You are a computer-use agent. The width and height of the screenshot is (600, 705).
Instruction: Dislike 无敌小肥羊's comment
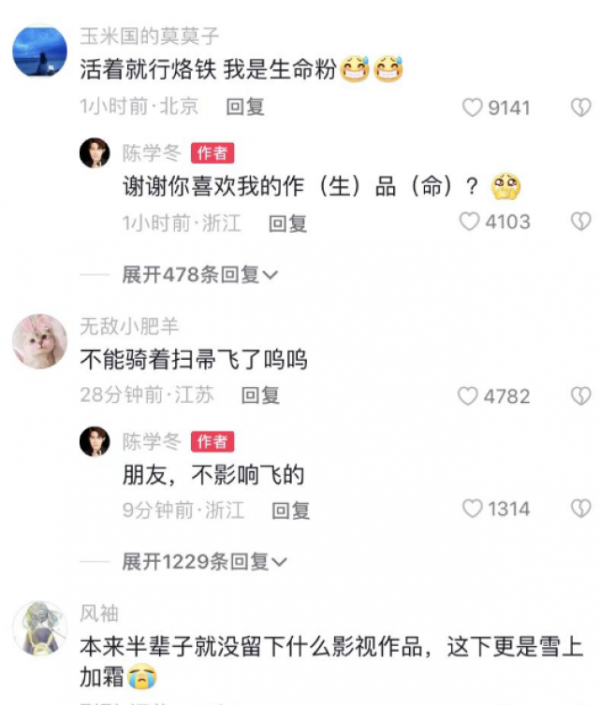(580, 396)
